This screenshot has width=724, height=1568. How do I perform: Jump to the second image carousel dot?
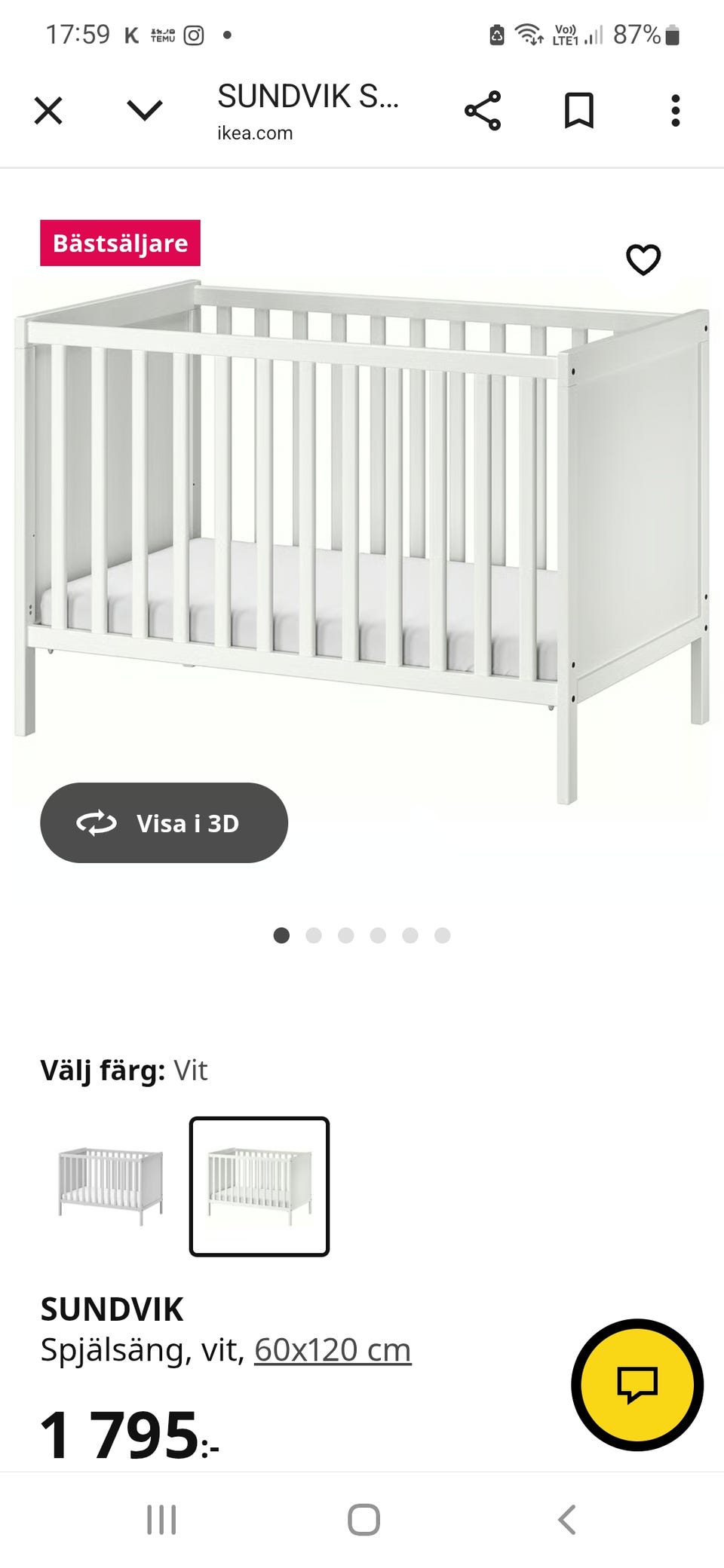tap(314, 936)
